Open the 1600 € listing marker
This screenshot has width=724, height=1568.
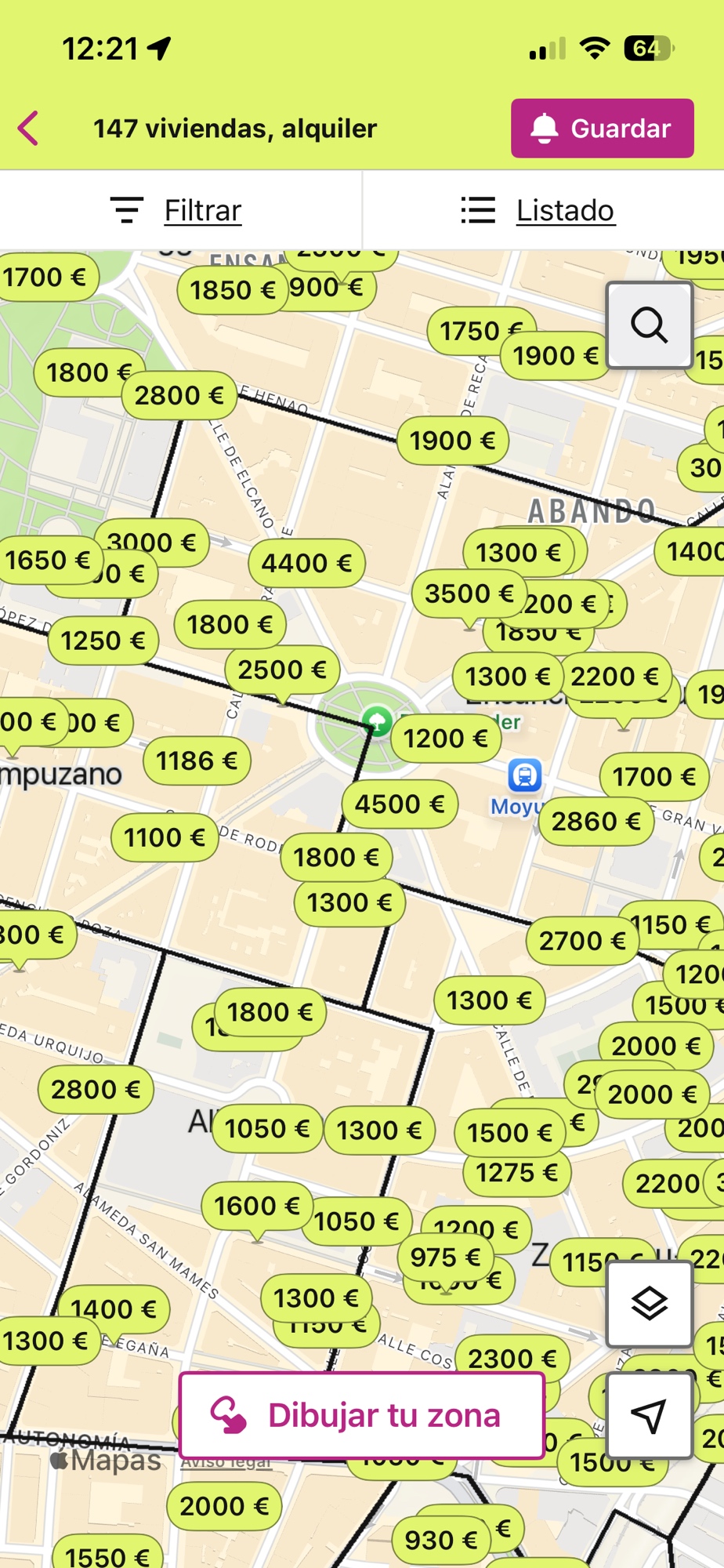[256, 1206]
